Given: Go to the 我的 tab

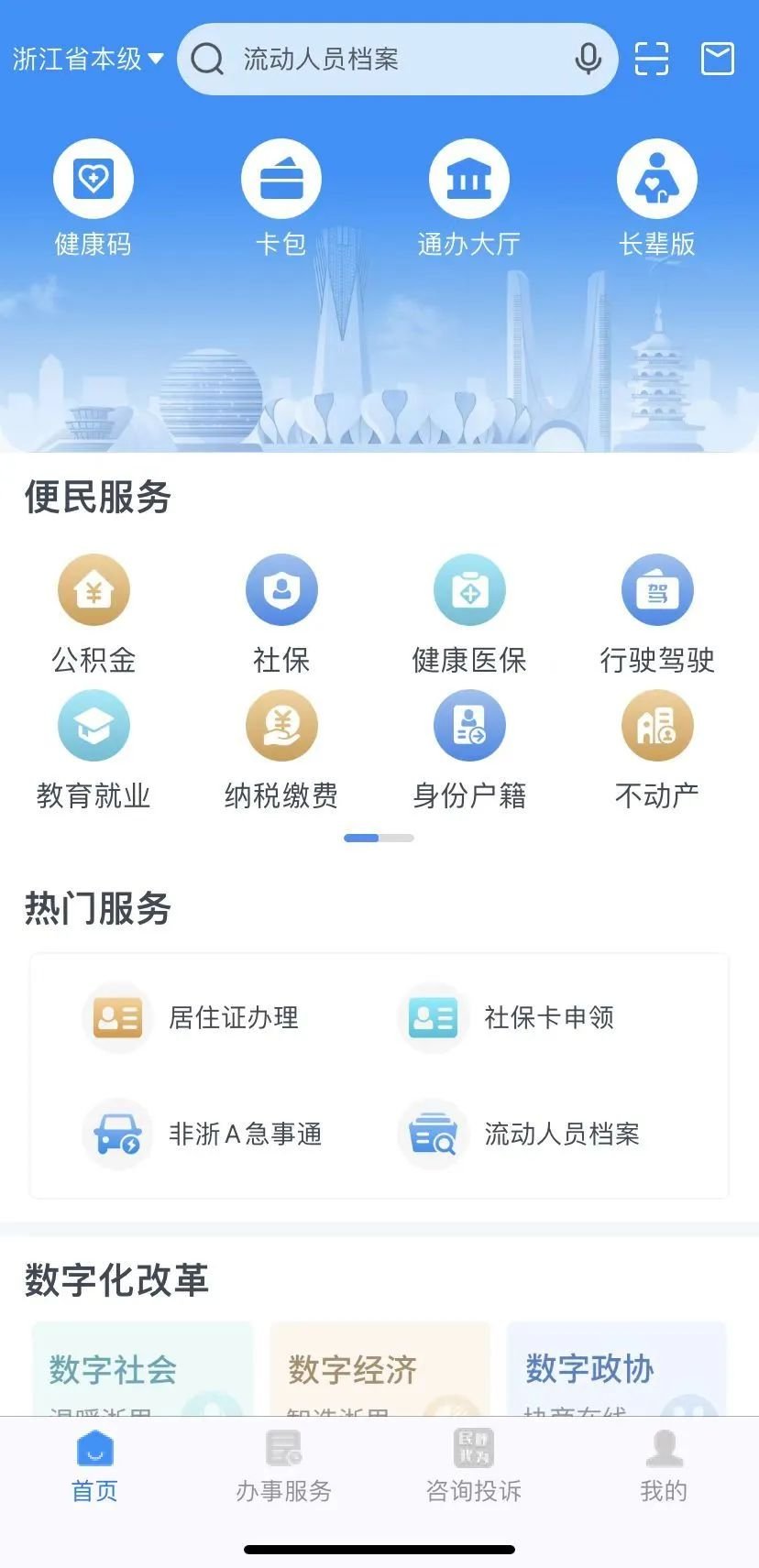Looking at the screenshot, I should click(x=664, y=1468).
